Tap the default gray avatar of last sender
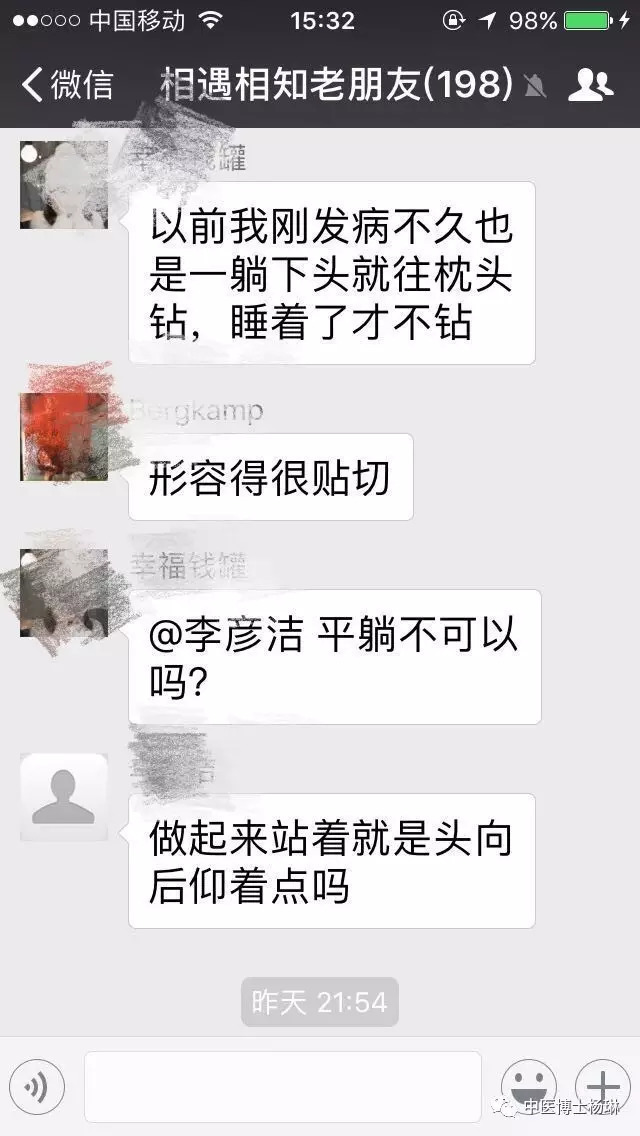 pos(63,797)
